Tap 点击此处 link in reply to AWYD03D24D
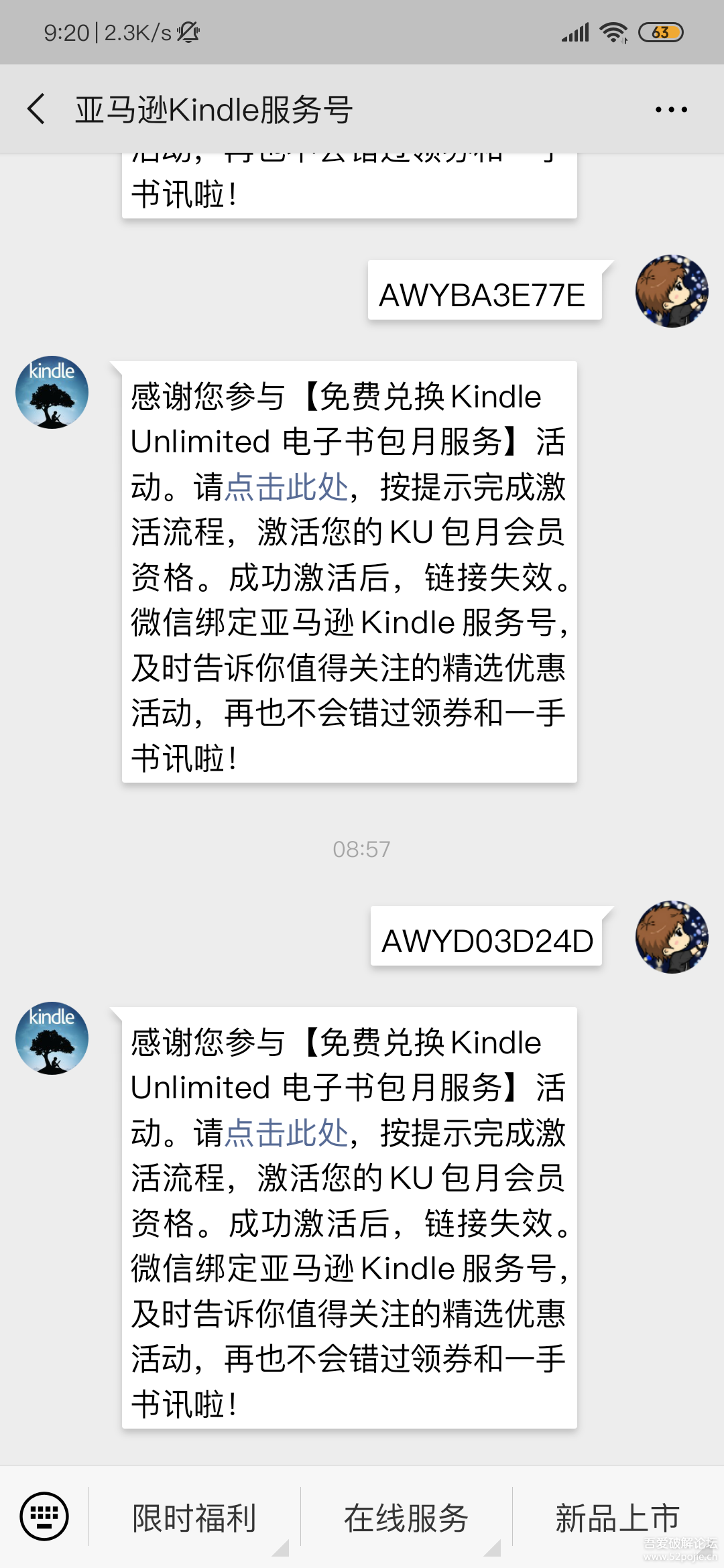This screenshot has width=724, height=1568. point(286,1133)
